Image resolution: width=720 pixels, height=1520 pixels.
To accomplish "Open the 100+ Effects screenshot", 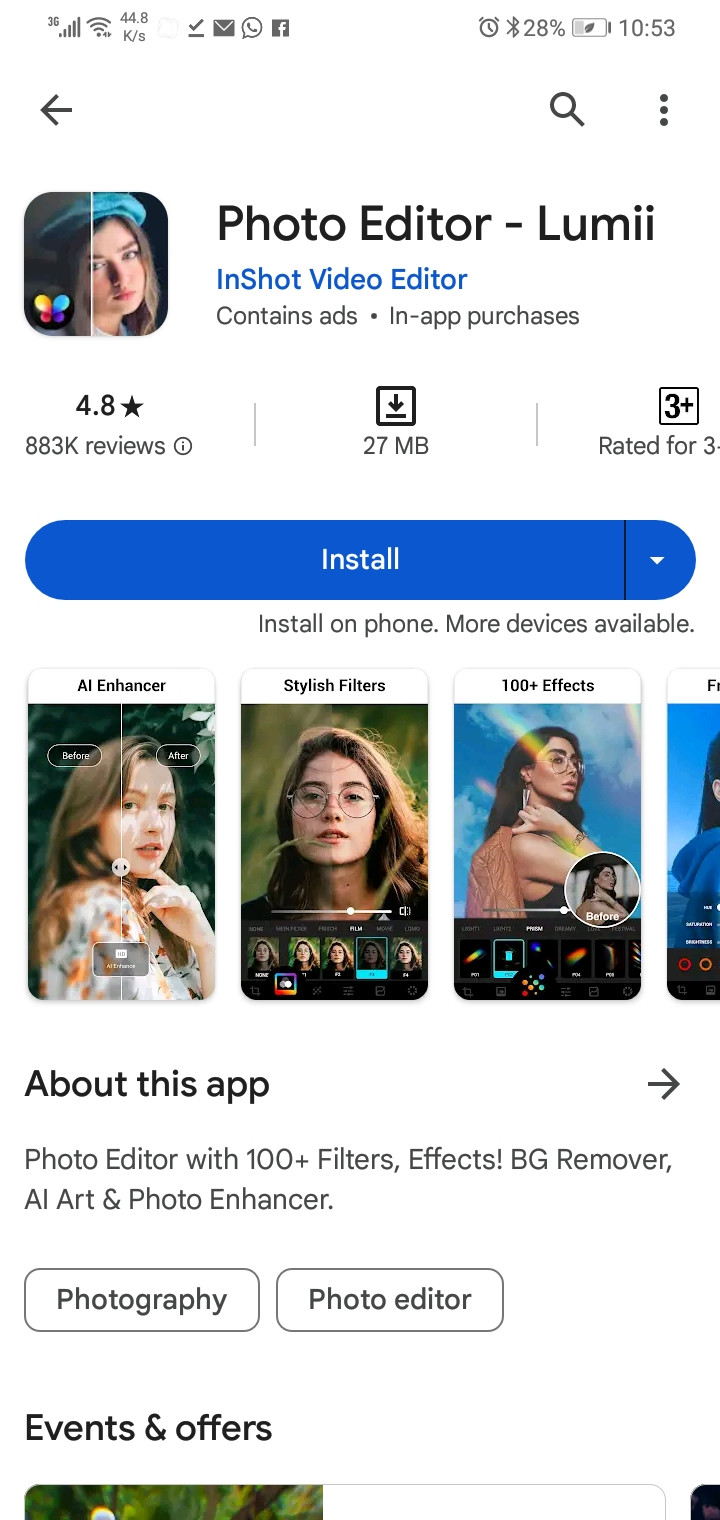I will pos(547,835).
